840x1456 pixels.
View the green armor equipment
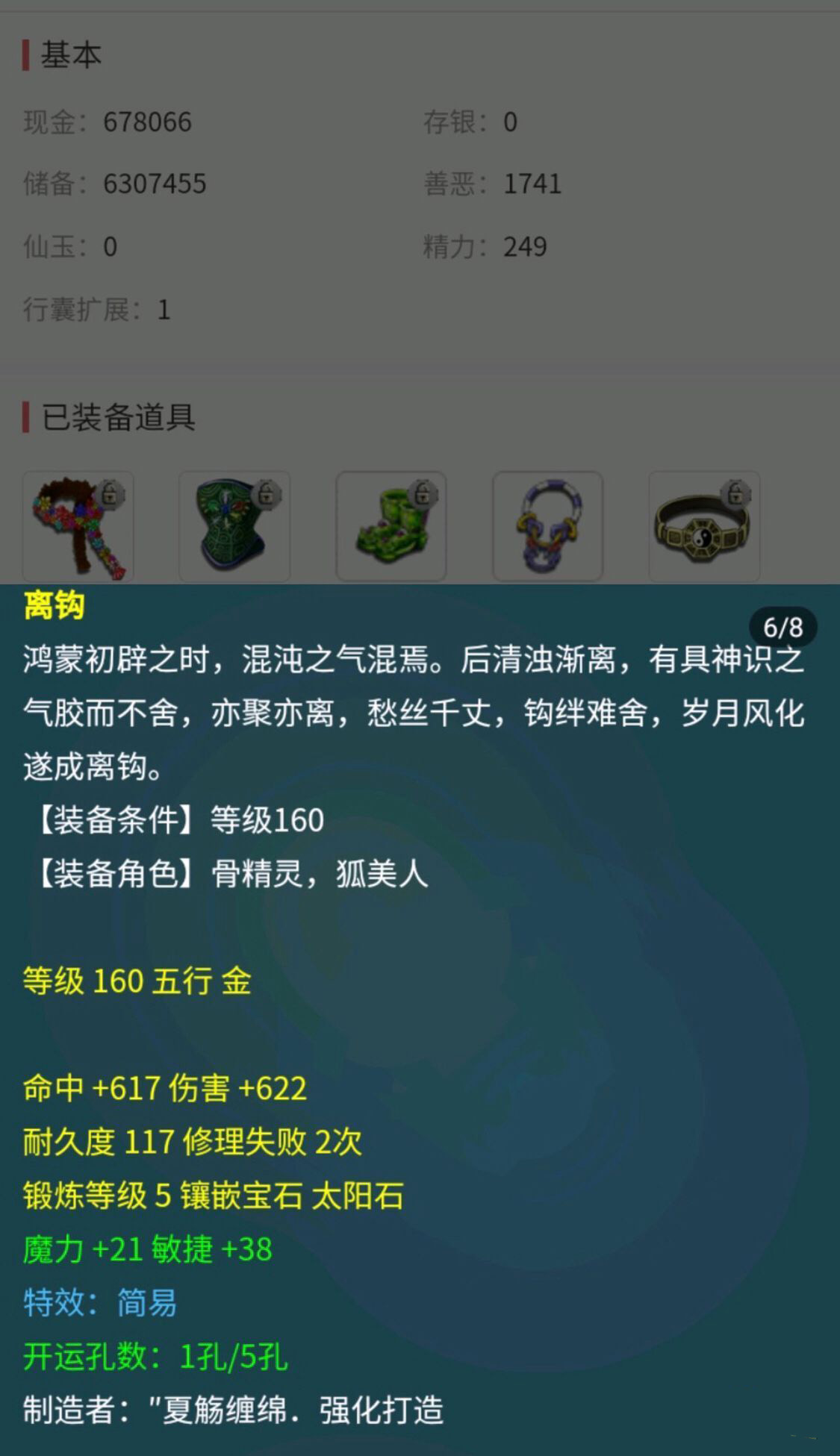234,527
